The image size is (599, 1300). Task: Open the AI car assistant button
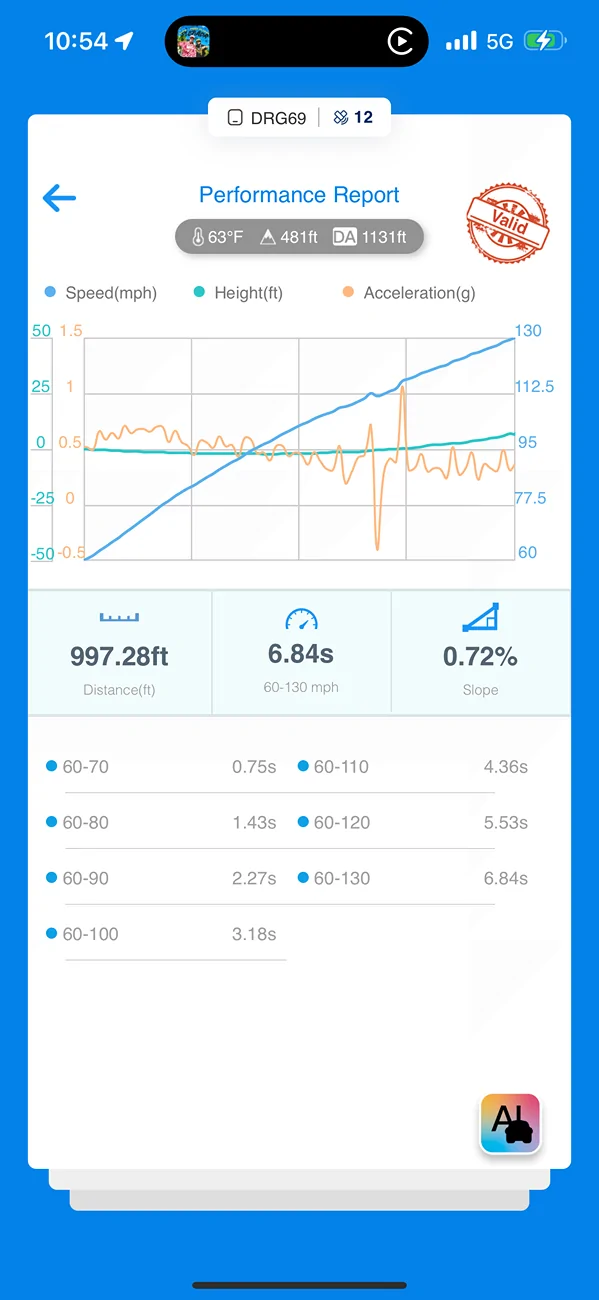pyautogui.click(x=510, y=1123)
